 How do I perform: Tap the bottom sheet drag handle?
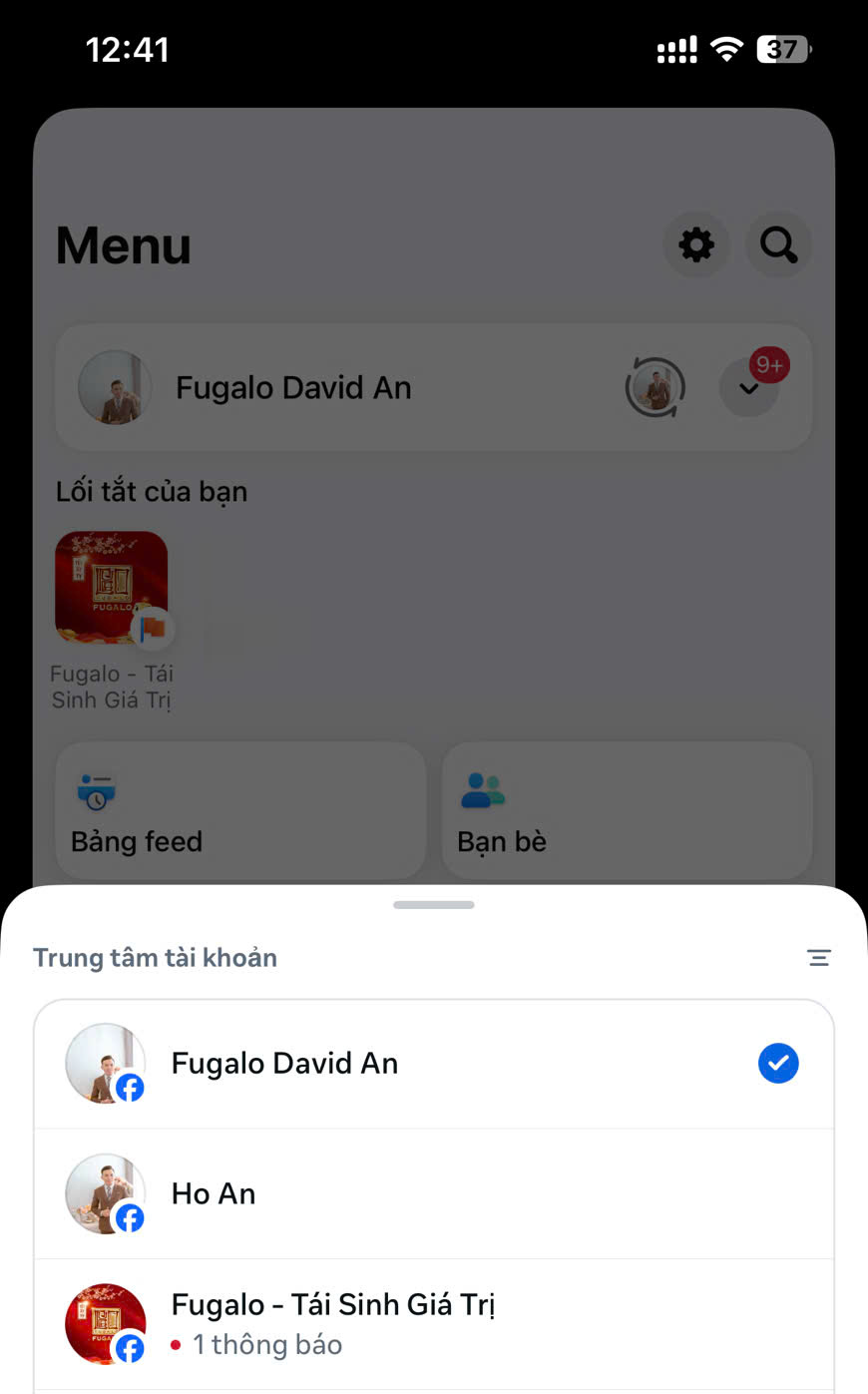tap(434, 905)
